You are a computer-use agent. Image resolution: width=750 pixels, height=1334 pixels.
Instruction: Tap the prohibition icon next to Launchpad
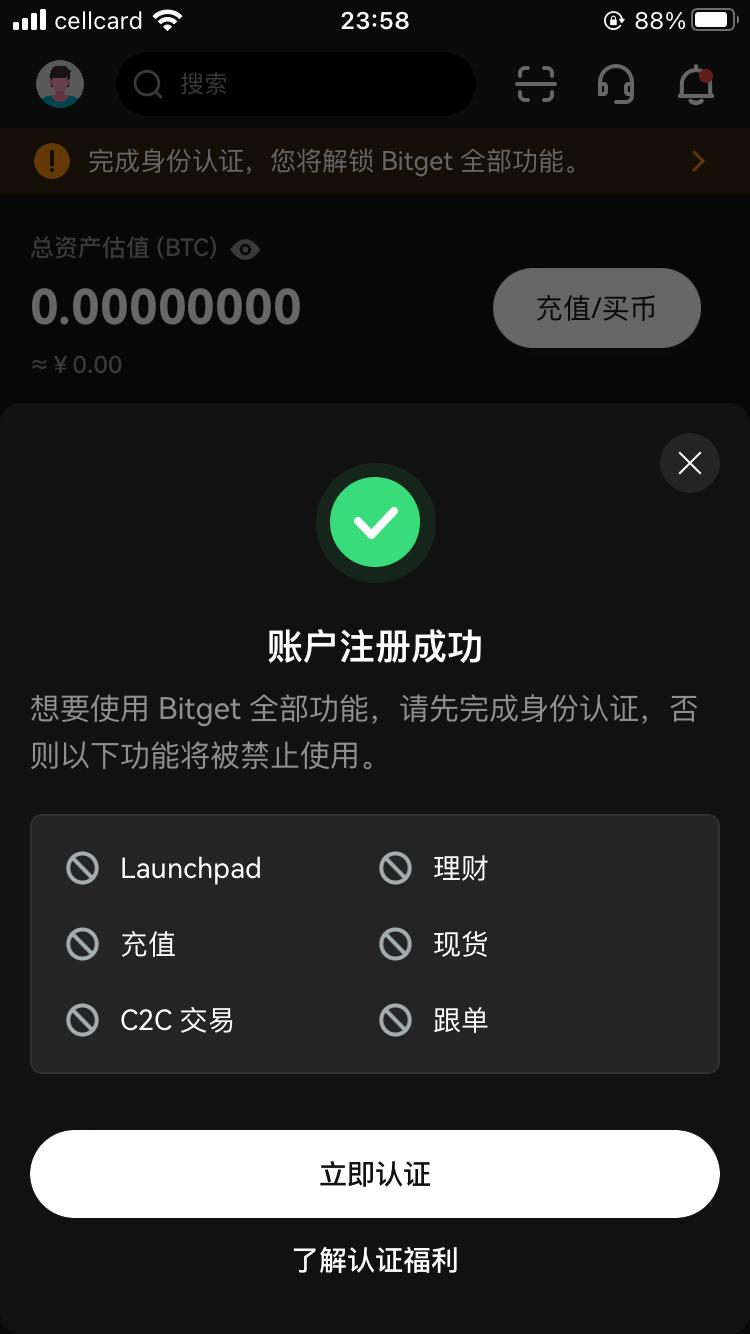82,868
